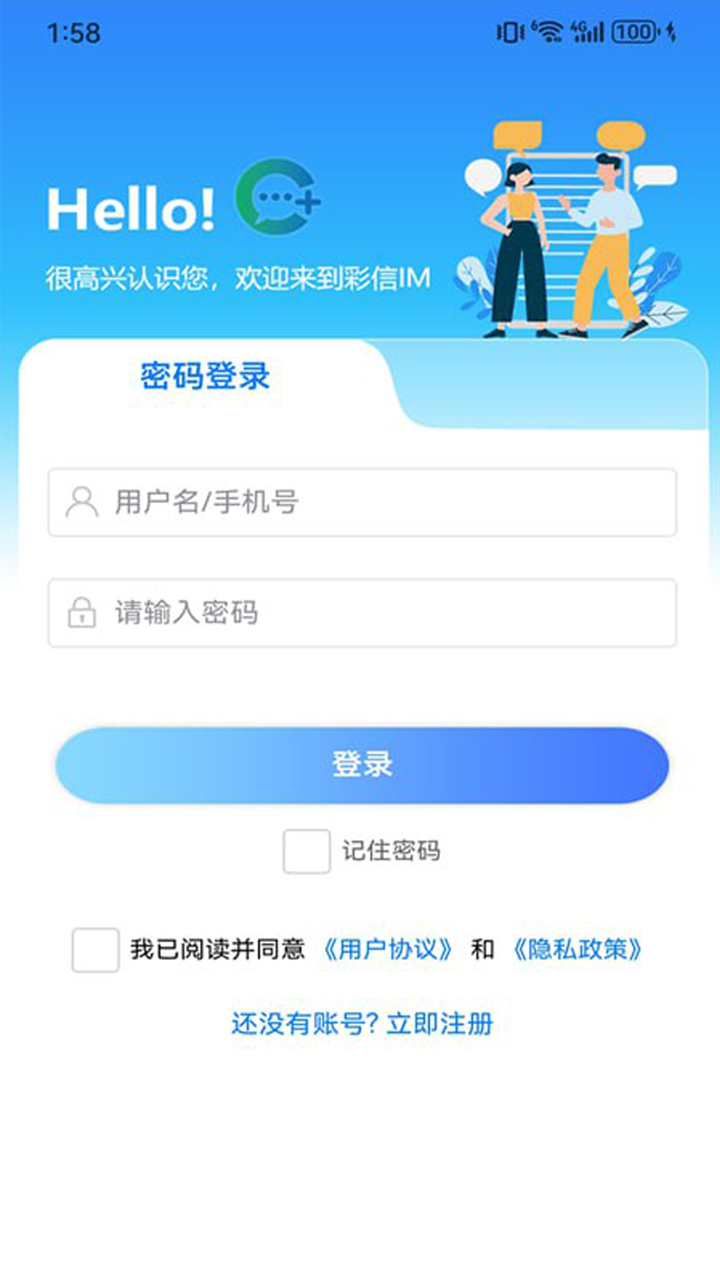Click the padlock icon in password field
The height and width of the screenshot is (1280, 720).
[x=81, y=613]
